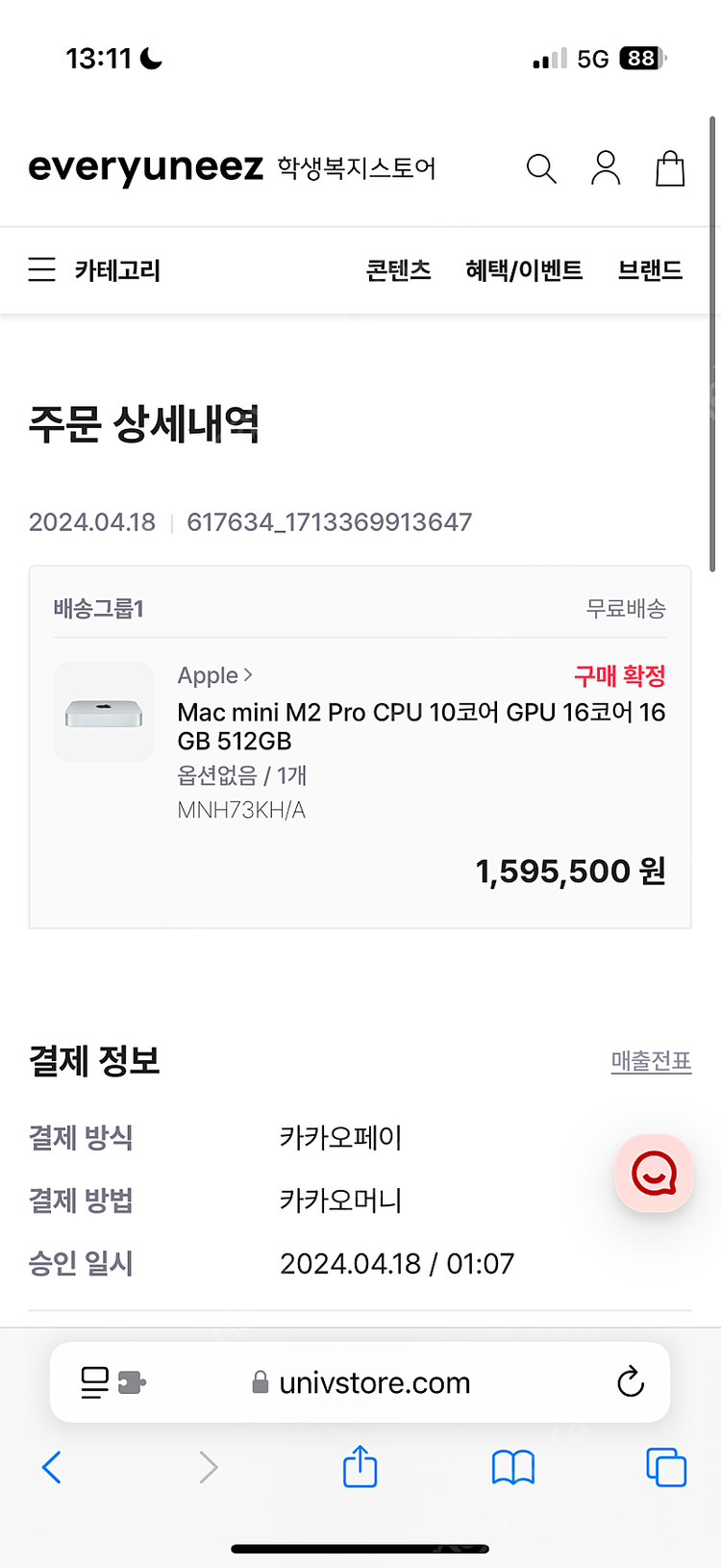Screen dimensions: 721x1568
Task: Open the Kakao chat support bubble
Action: (654, 1174)
